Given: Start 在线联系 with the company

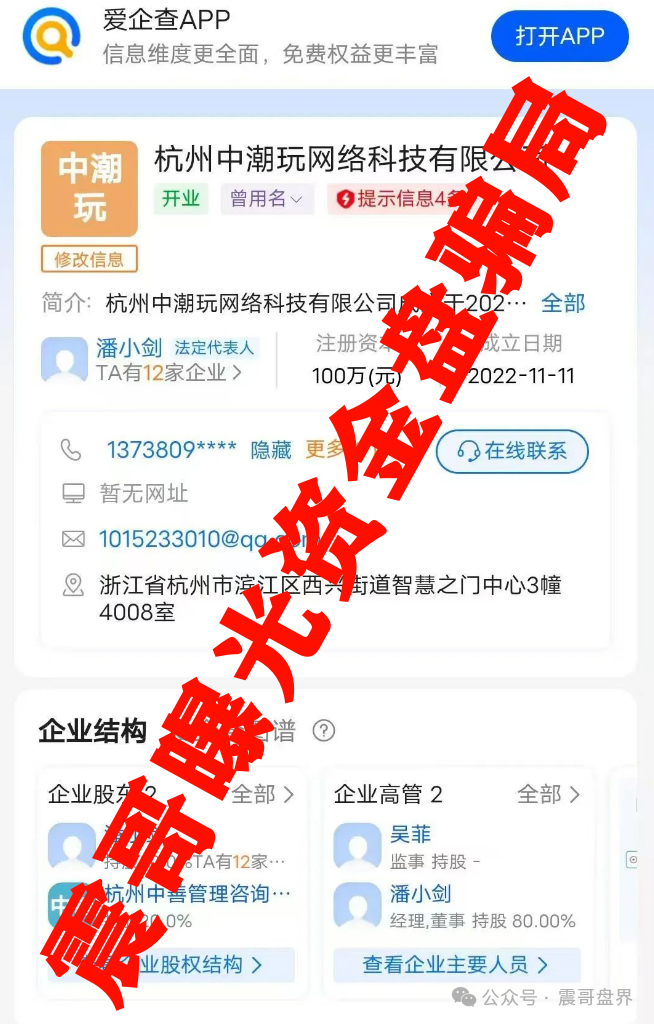Looking at the screenshot, I should pyautogui.click(x=512, y=451).
